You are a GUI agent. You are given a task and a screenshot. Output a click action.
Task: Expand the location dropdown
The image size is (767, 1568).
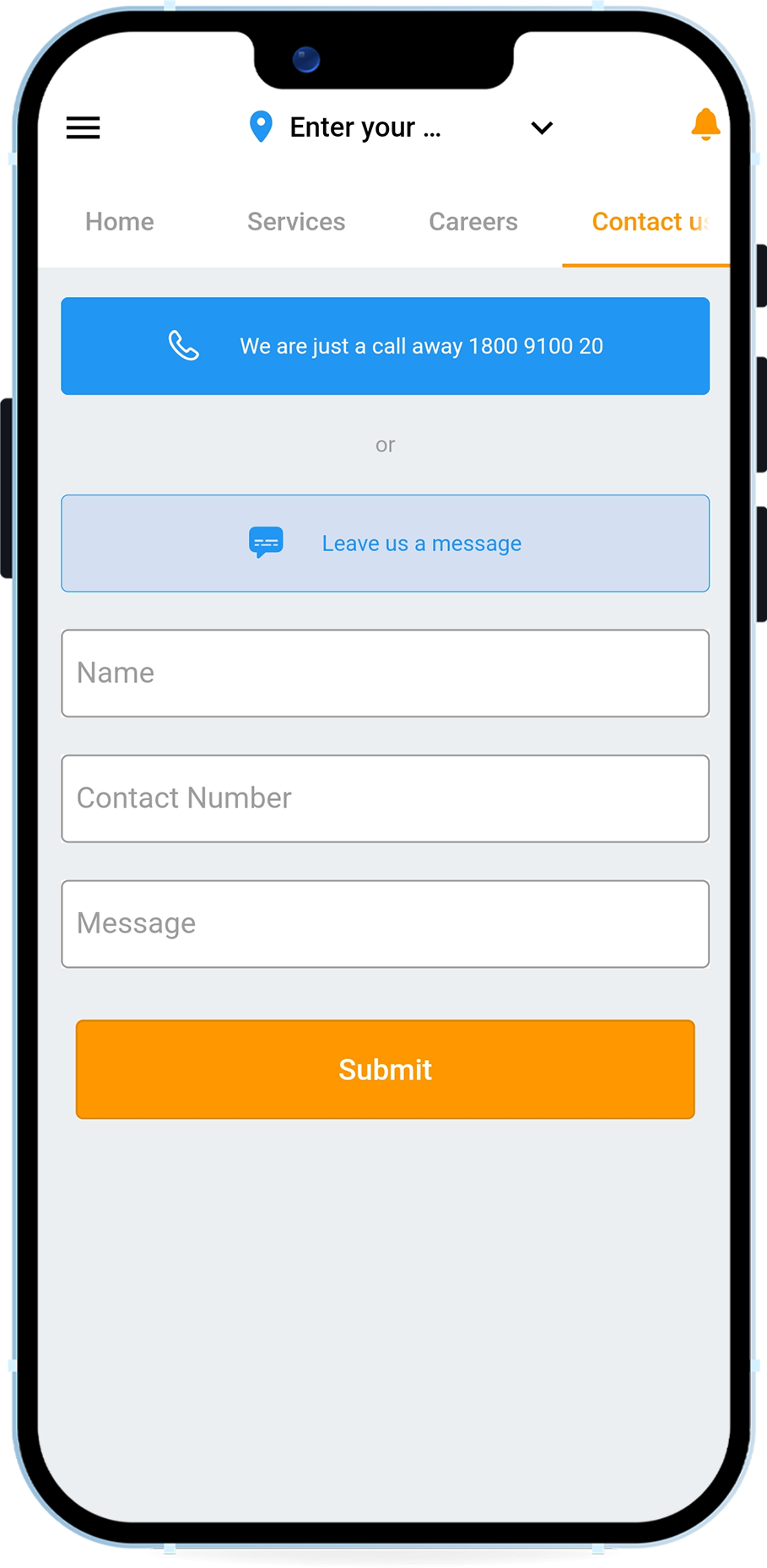point(542,127)
